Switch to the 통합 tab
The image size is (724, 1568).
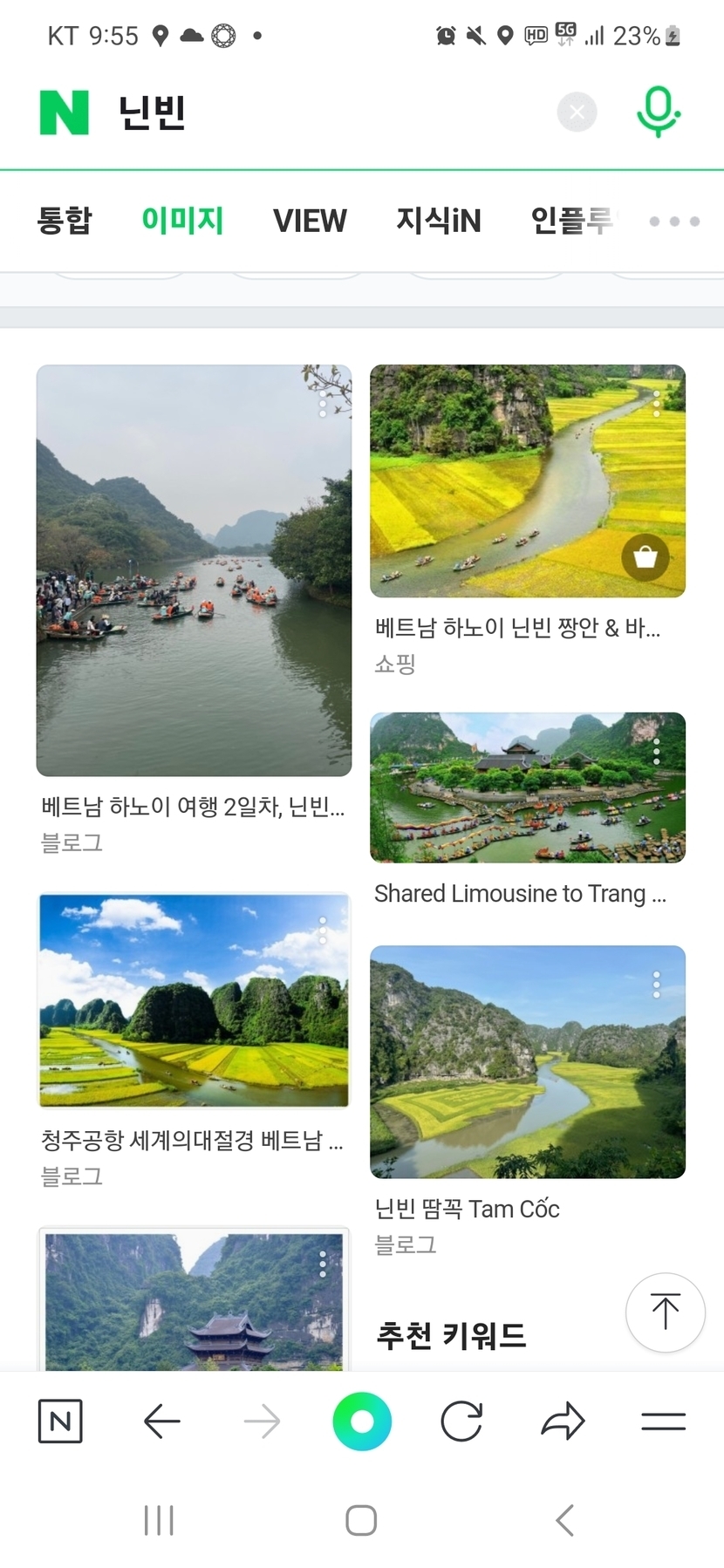65,221
